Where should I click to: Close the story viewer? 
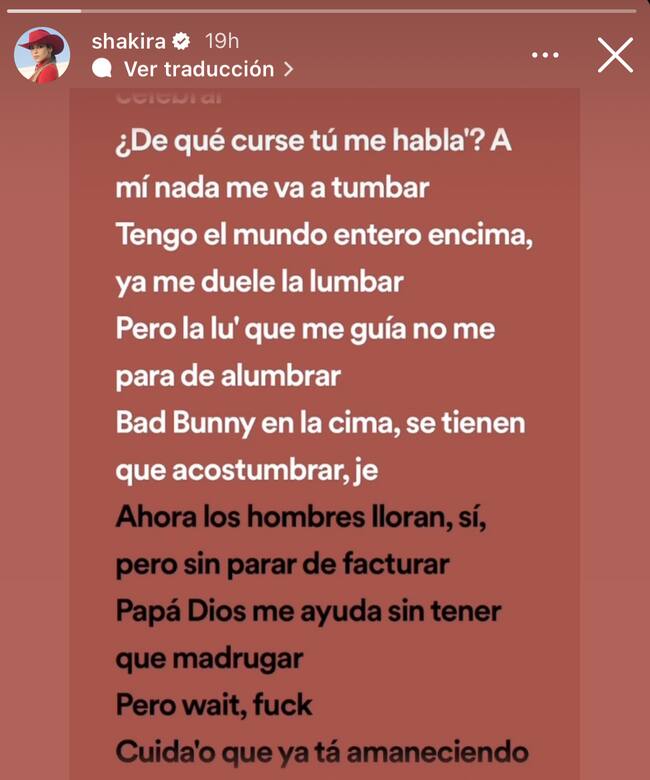click(x=615, y=55)
